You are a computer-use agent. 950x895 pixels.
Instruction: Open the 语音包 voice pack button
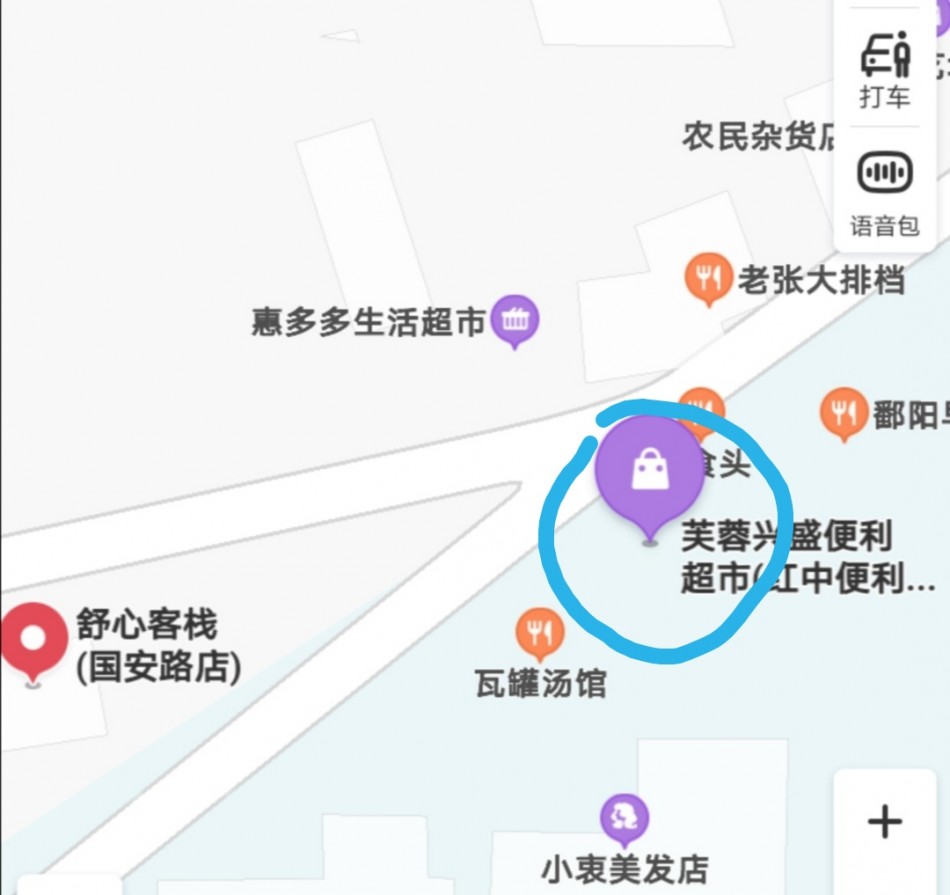click(x=885, y=192)
